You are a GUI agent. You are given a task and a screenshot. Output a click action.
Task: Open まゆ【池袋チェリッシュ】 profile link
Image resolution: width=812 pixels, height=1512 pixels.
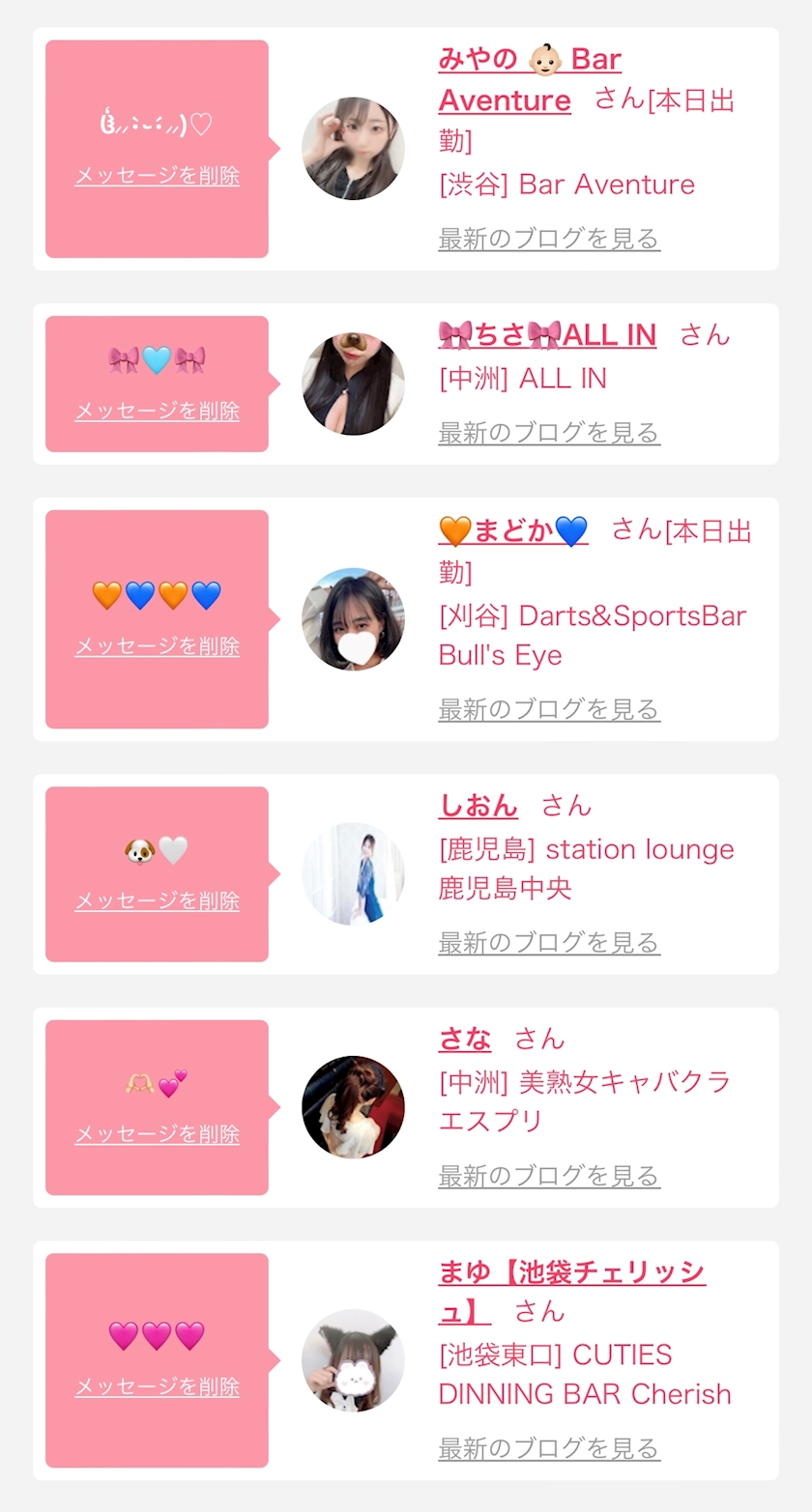pyautogui.click(x=570, y=1272)
